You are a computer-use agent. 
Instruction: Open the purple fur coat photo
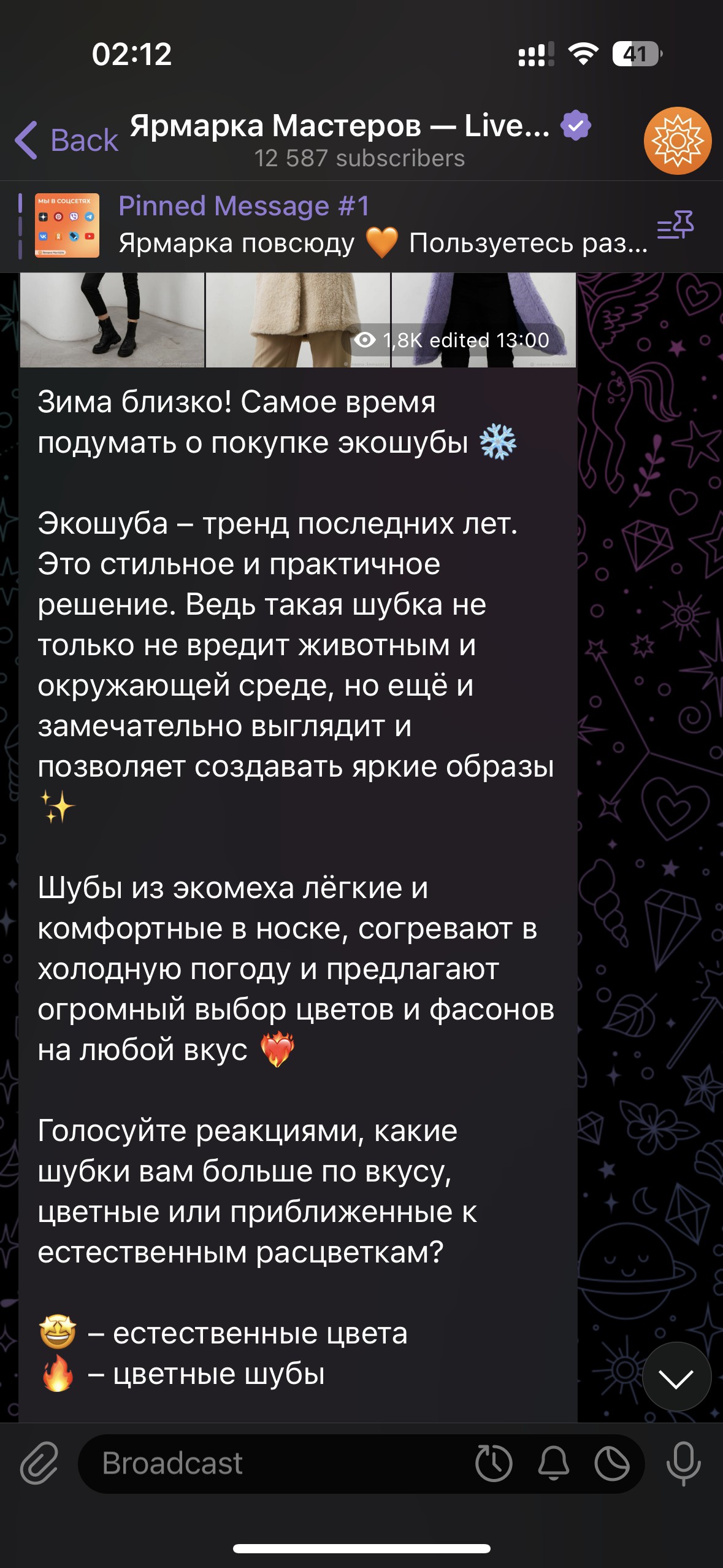pos(484,320)
